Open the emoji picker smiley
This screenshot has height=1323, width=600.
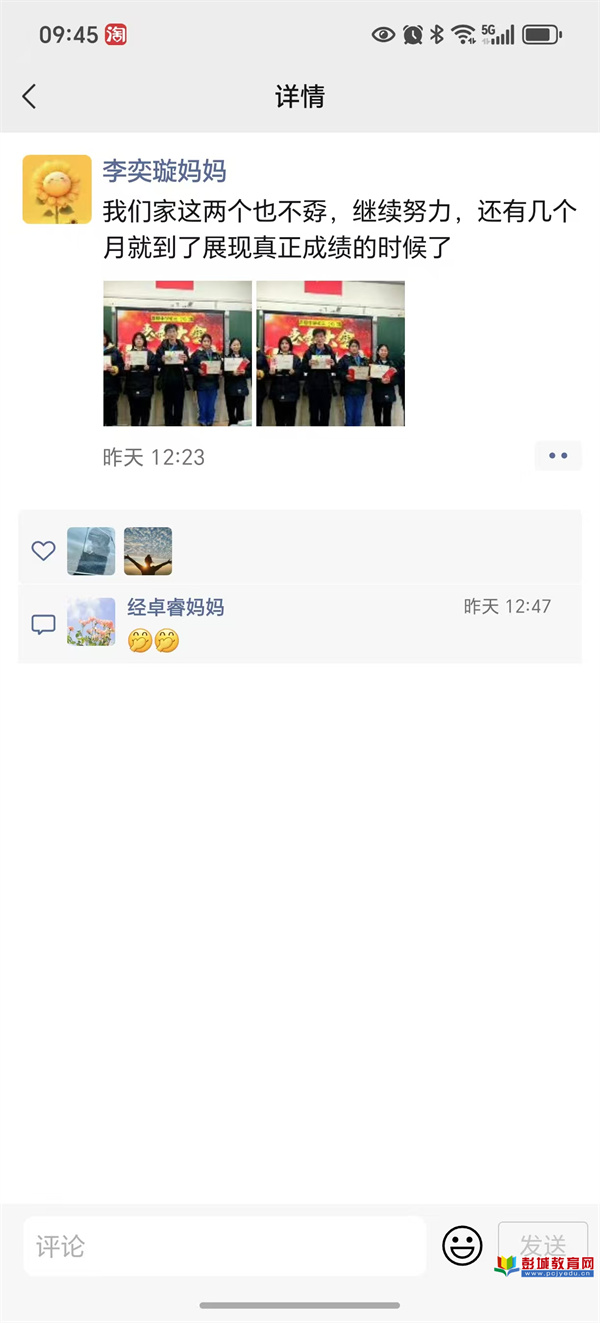(x=462, y=1246)
